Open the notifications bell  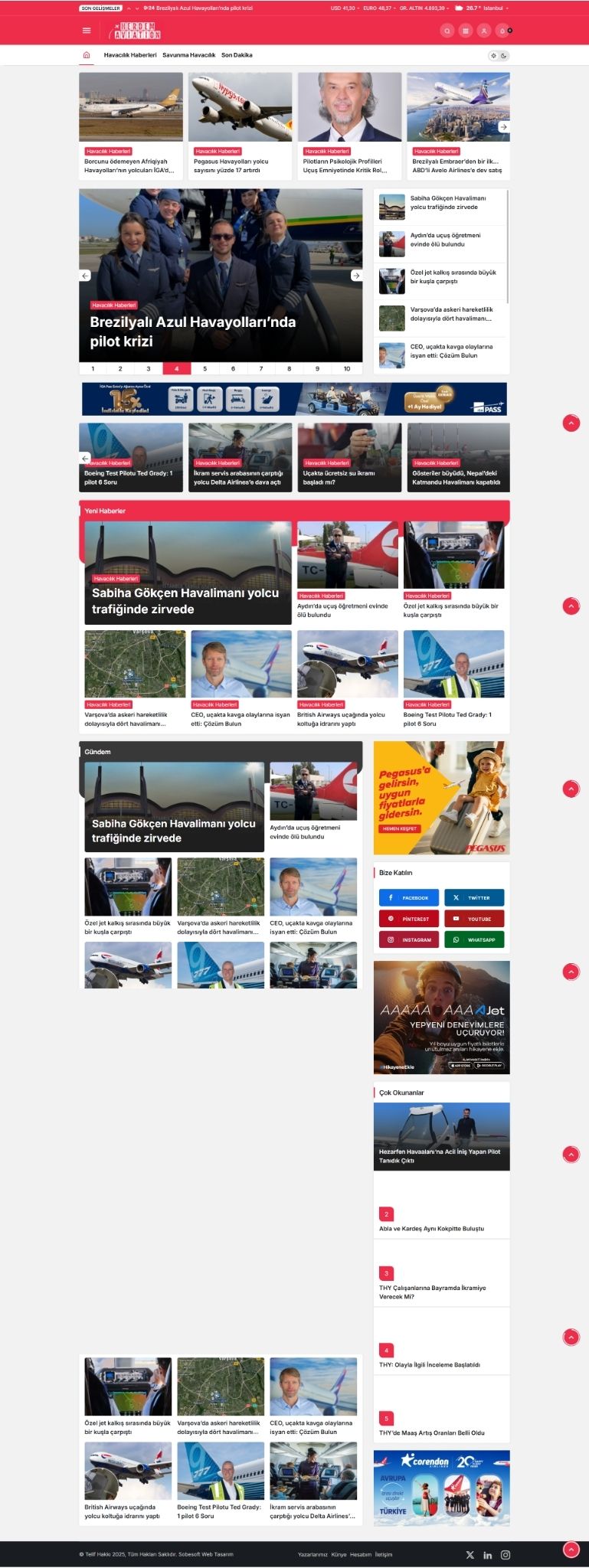(502, 31)
